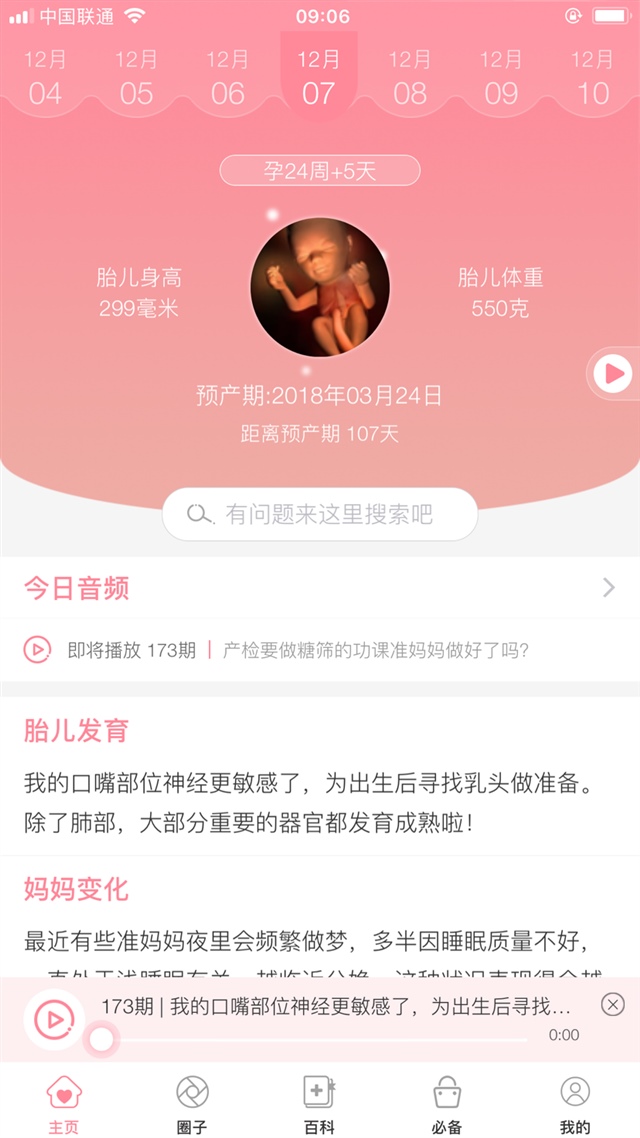Select the date 12月 08

[410, 78]
